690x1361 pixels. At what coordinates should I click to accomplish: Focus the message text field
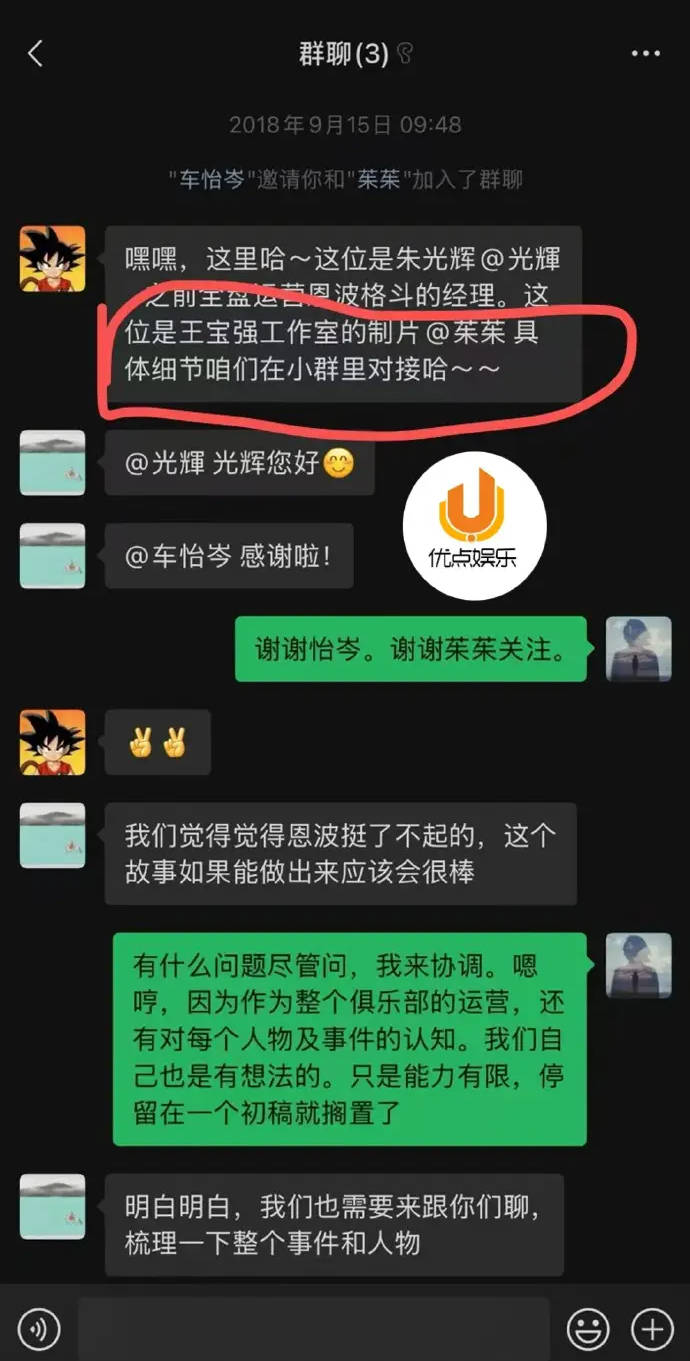coord(314,1329)
